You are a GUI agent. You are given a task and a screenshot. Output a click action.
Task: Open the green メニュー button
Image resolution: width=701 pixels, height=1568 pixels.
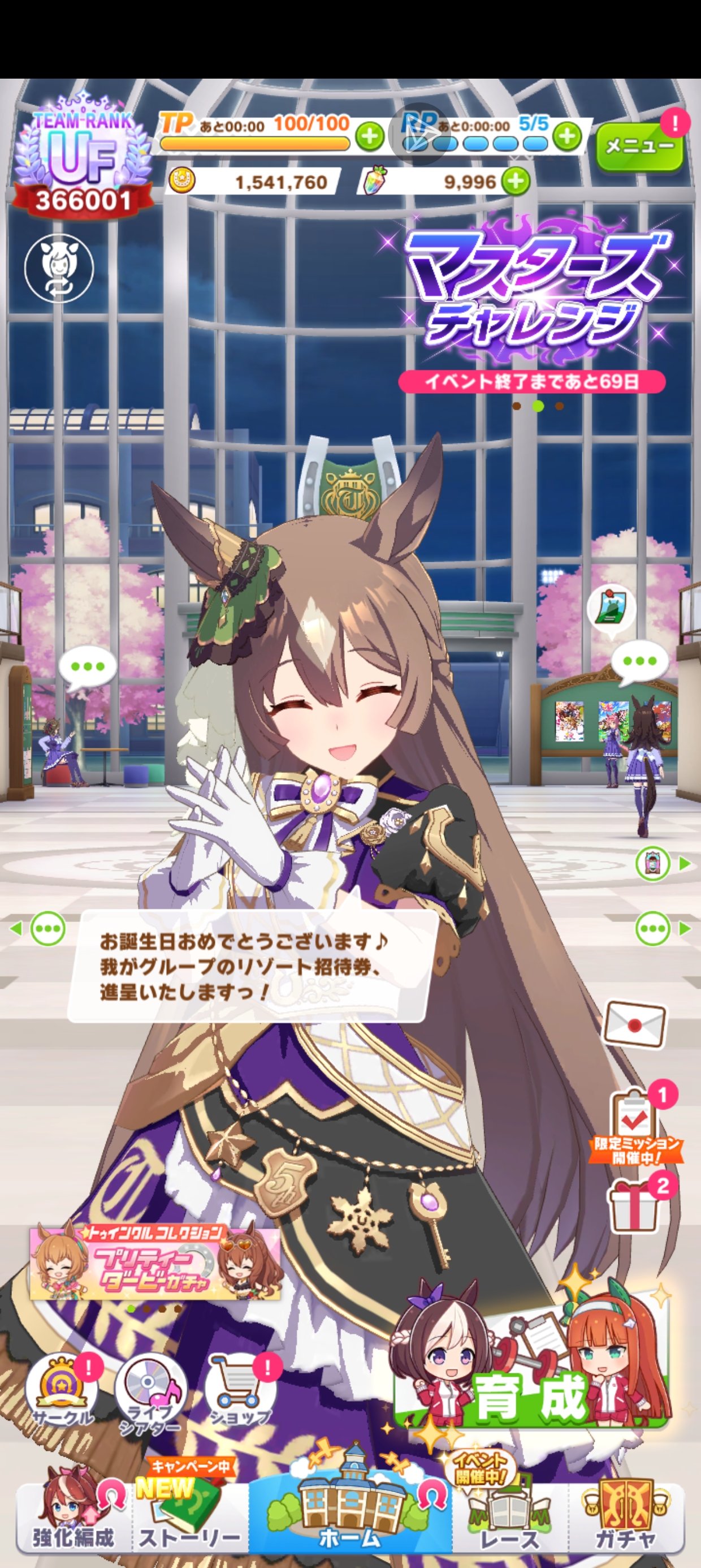639,146
